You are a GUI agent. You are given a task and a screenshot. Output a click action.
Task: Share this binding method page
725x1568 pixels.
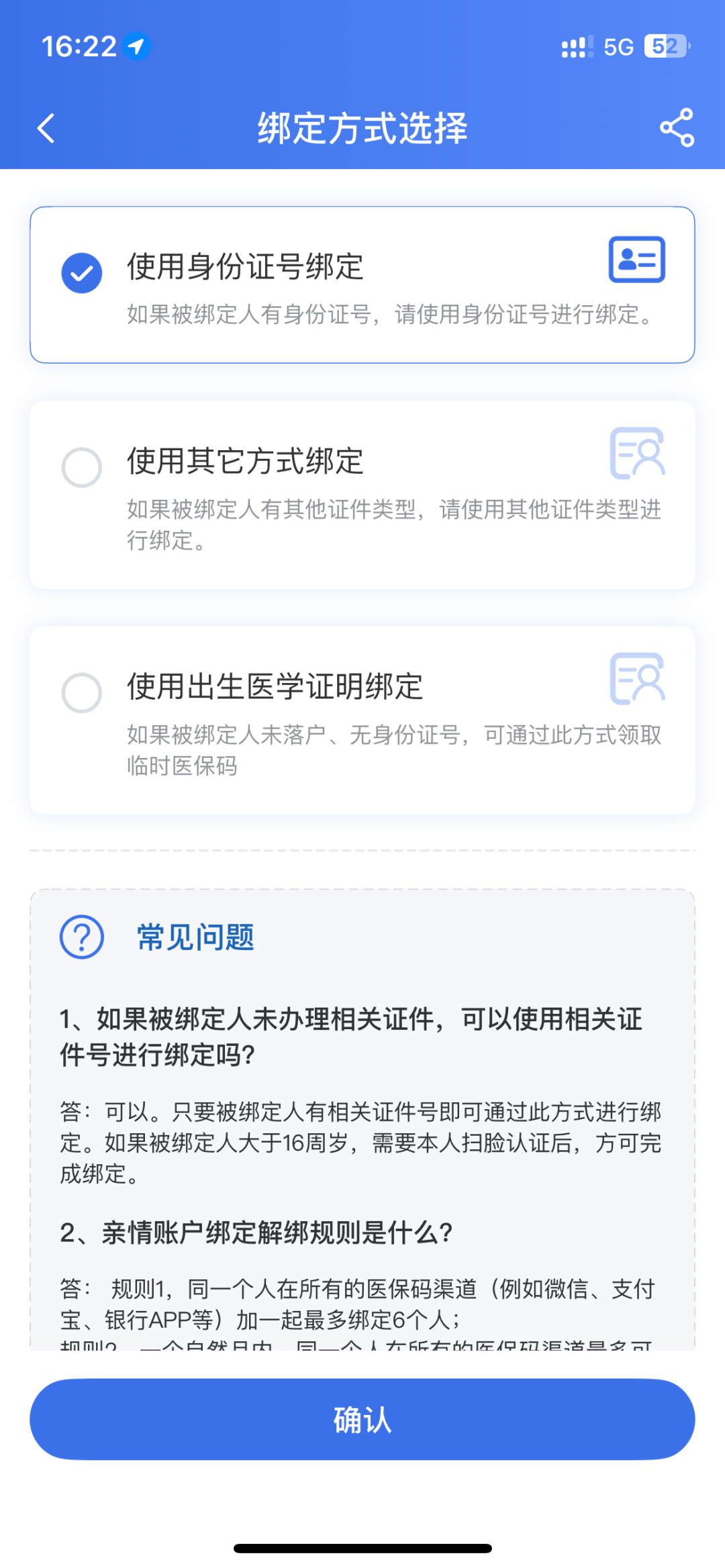pyautogui.click(x=677, y=127)
